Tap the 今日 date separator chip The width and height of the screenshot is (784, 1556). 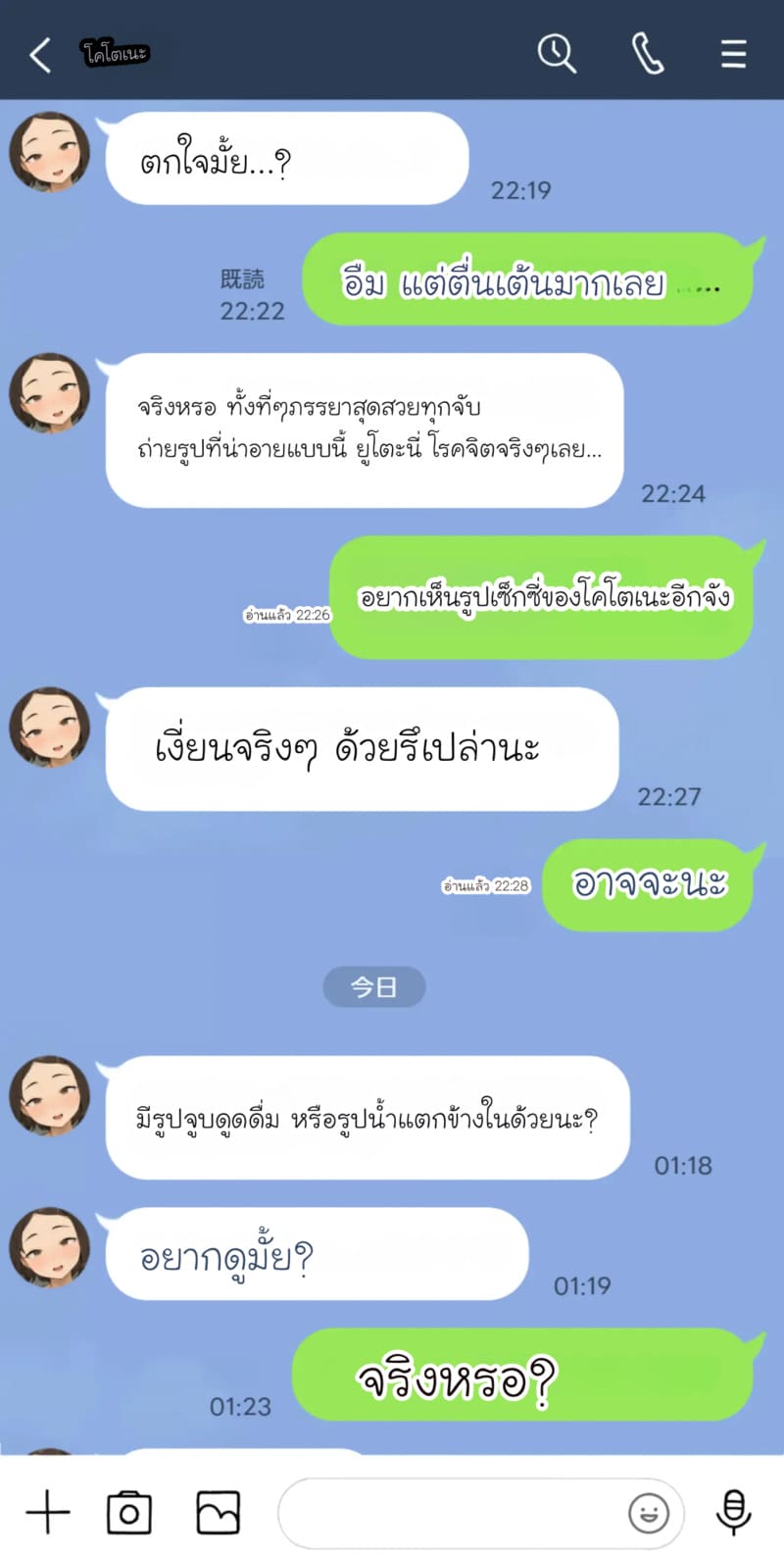coord(374,987)
